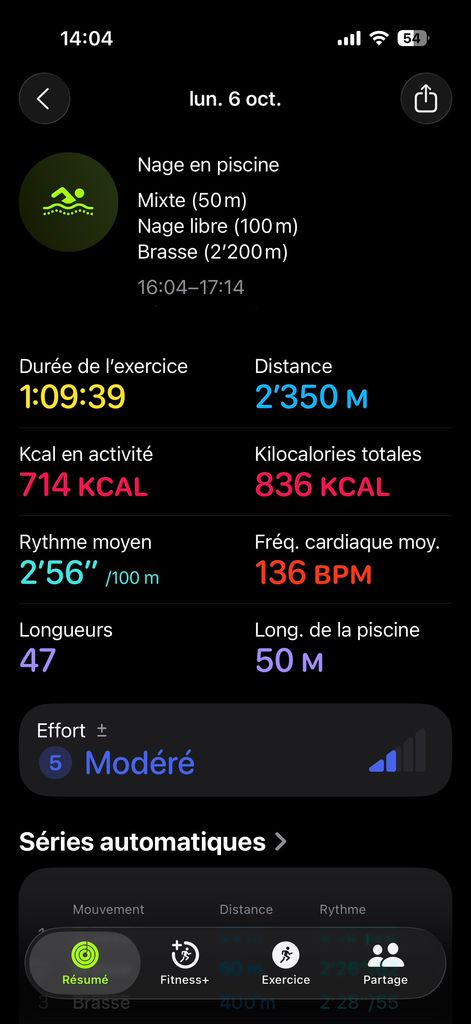The image size is (471, 1024).
Task: Switch to the Partage tab
Action: (385, 963)
